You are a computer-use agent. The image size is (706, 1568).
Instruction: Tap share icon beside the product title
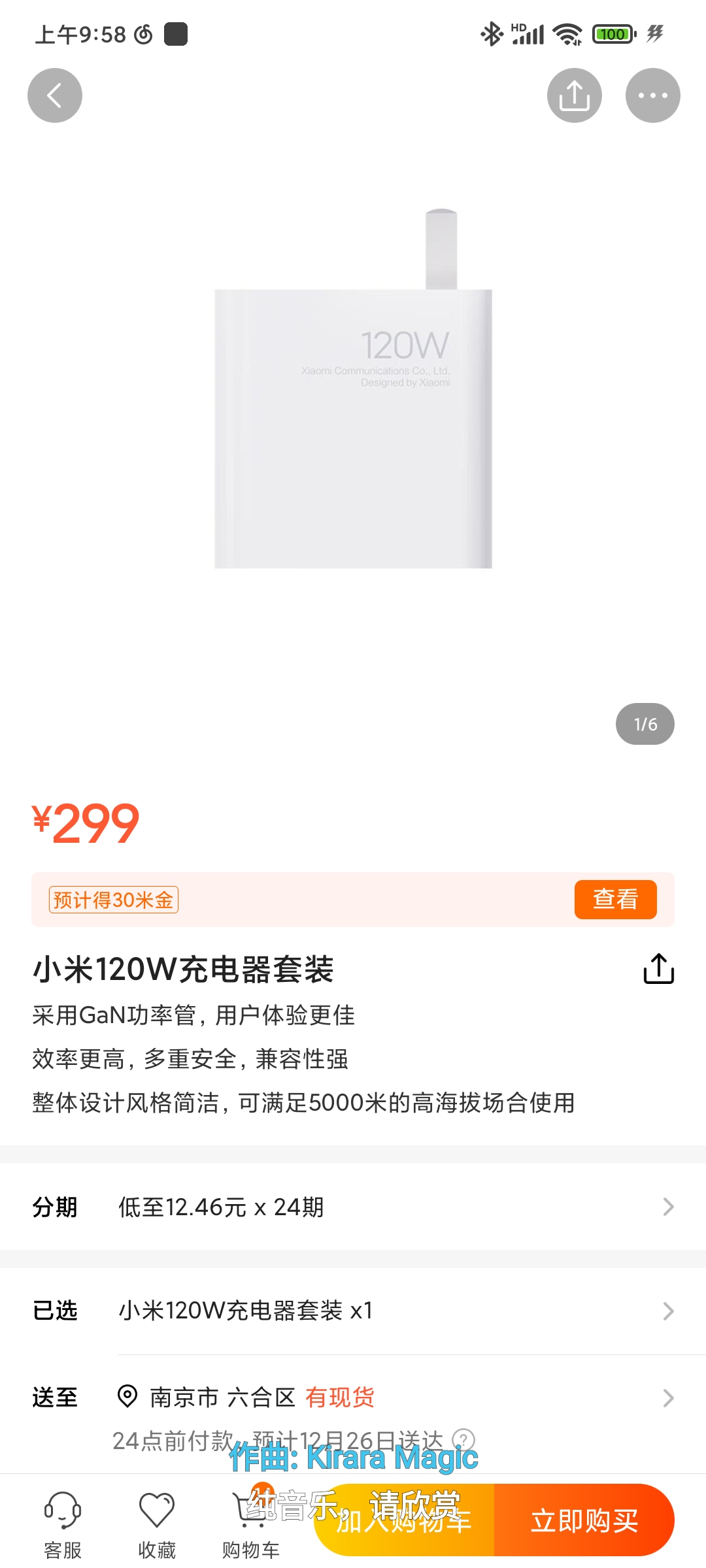(x=658, y=968)
